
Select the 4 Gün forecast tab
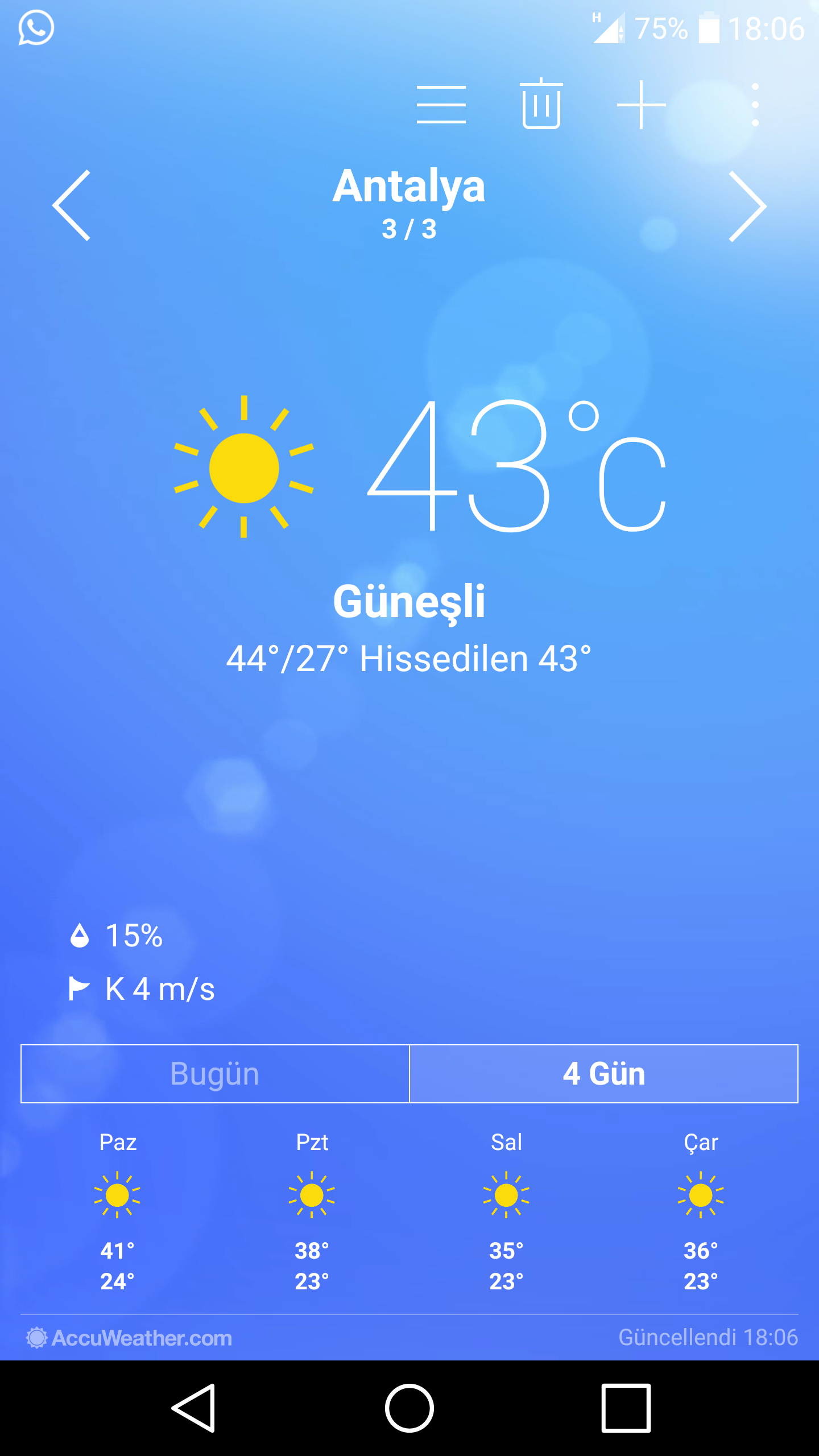pos(603,1074)
